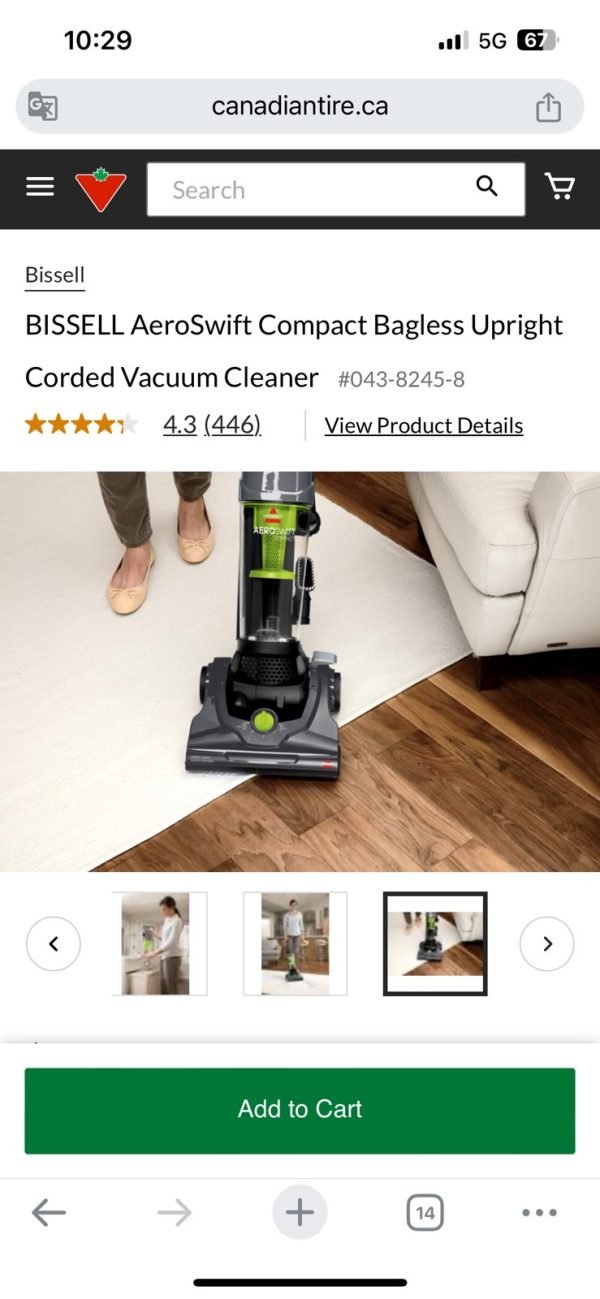Open the hamburger menu
The height and width of the screenshot is (1299, 600).
tap(40, 187)
